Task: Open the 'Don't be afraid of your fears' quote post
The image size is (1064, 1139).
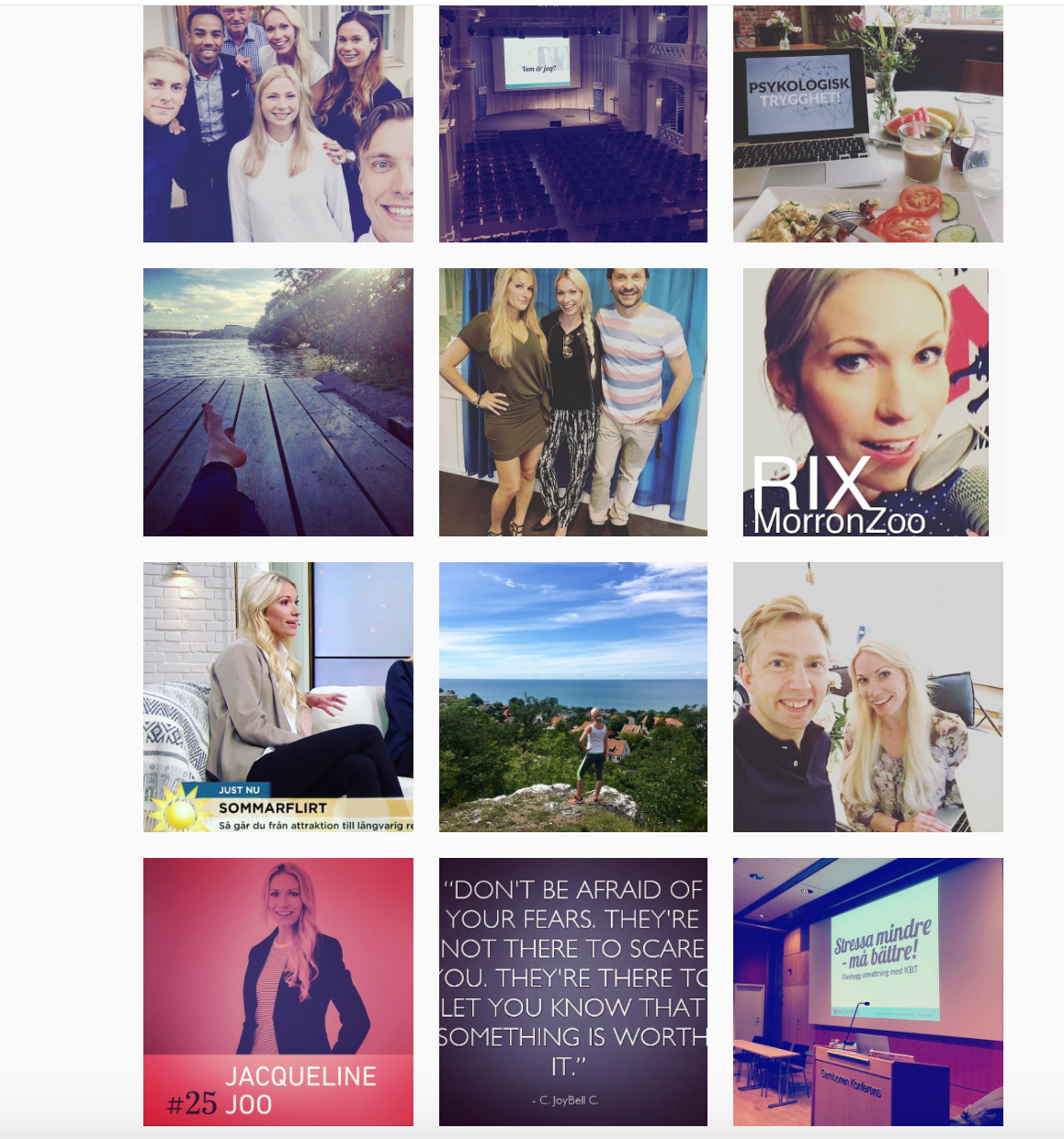Action: pos(572,991)
